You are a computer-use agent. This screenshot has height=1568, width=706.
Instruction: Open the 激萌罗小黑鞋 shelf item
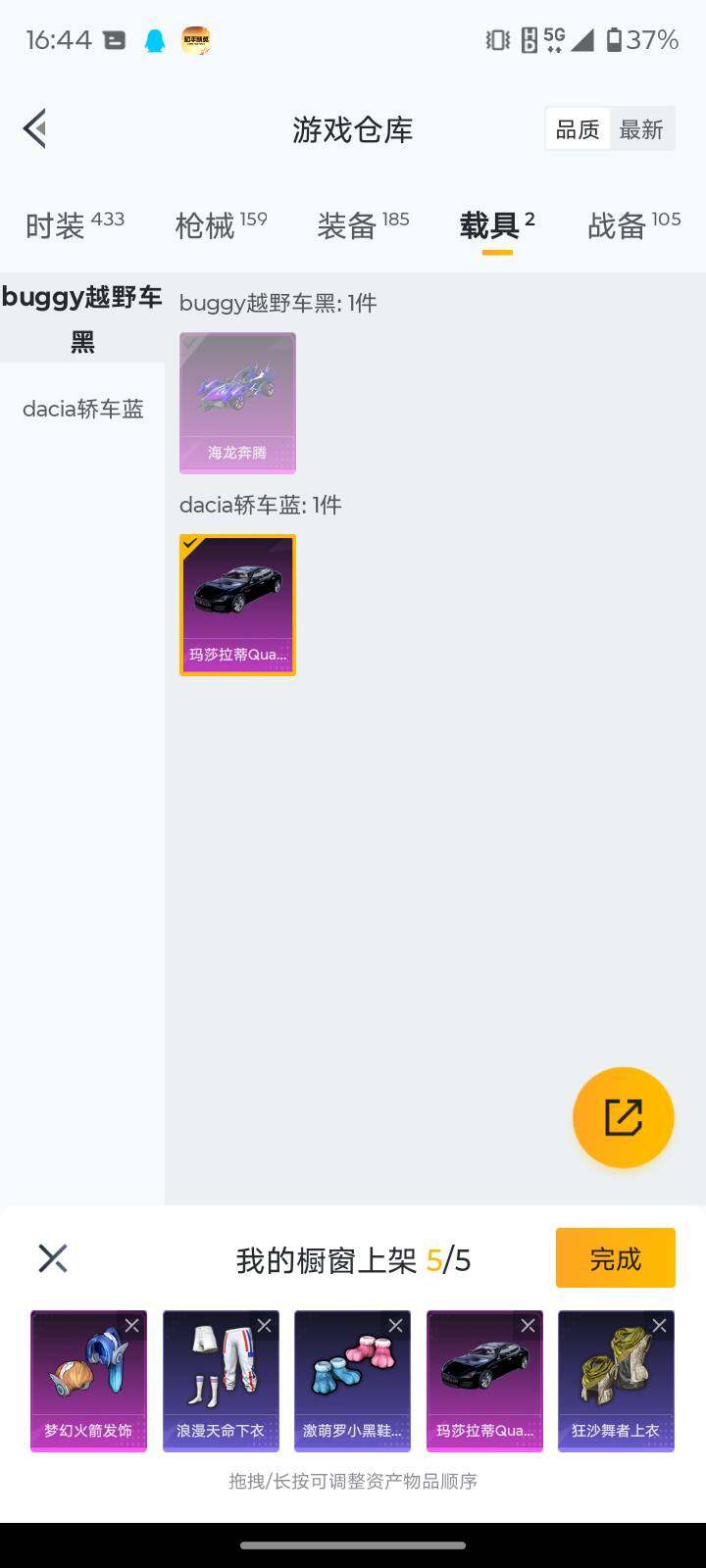tap(352, 1380)
